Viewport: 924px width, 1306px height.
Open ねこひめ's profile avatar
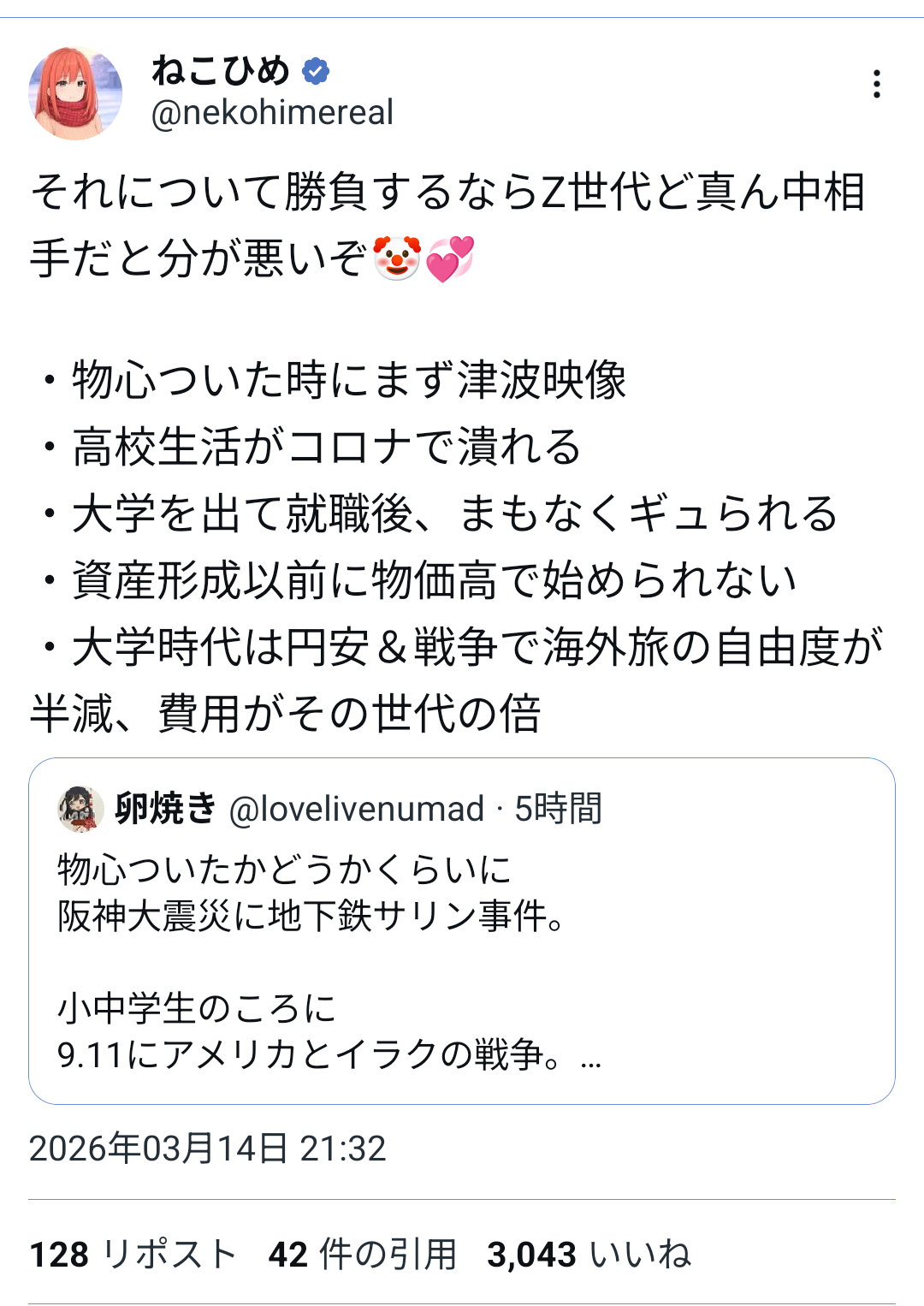point(75,92)
